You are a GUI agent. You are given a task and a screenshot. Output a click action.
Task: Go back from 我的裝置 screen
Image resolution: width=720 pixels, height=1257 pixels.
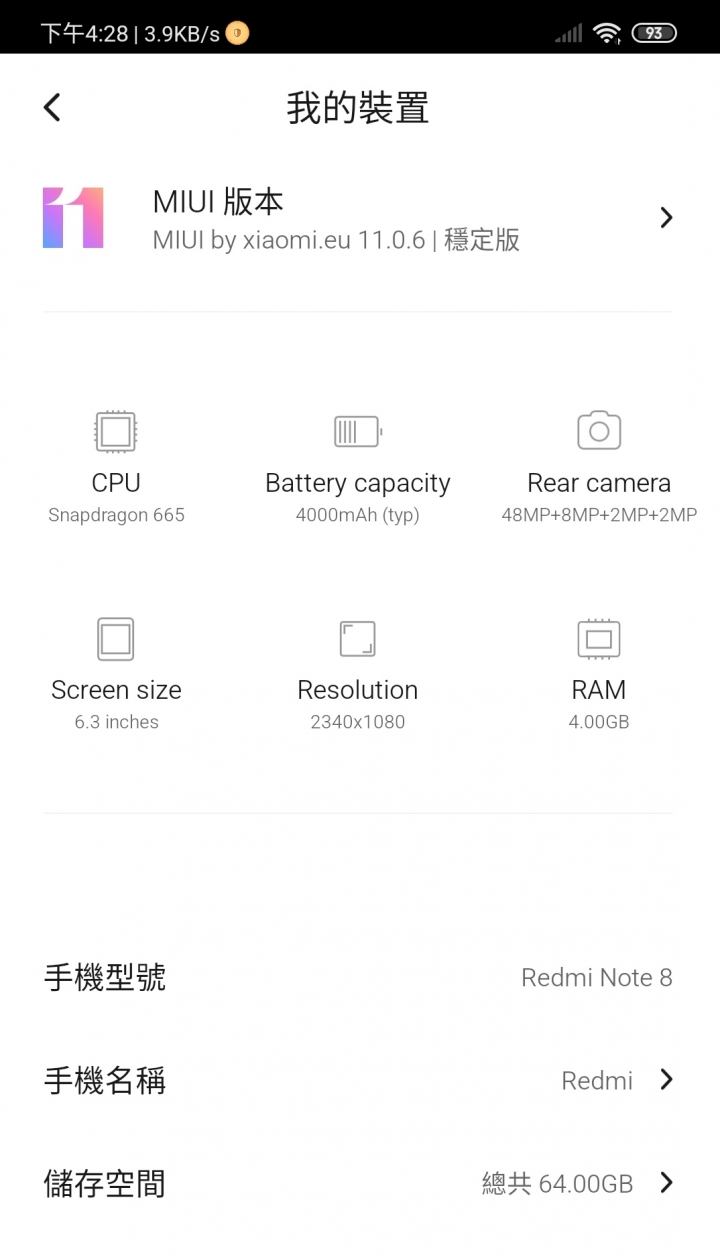click(52, 108)
